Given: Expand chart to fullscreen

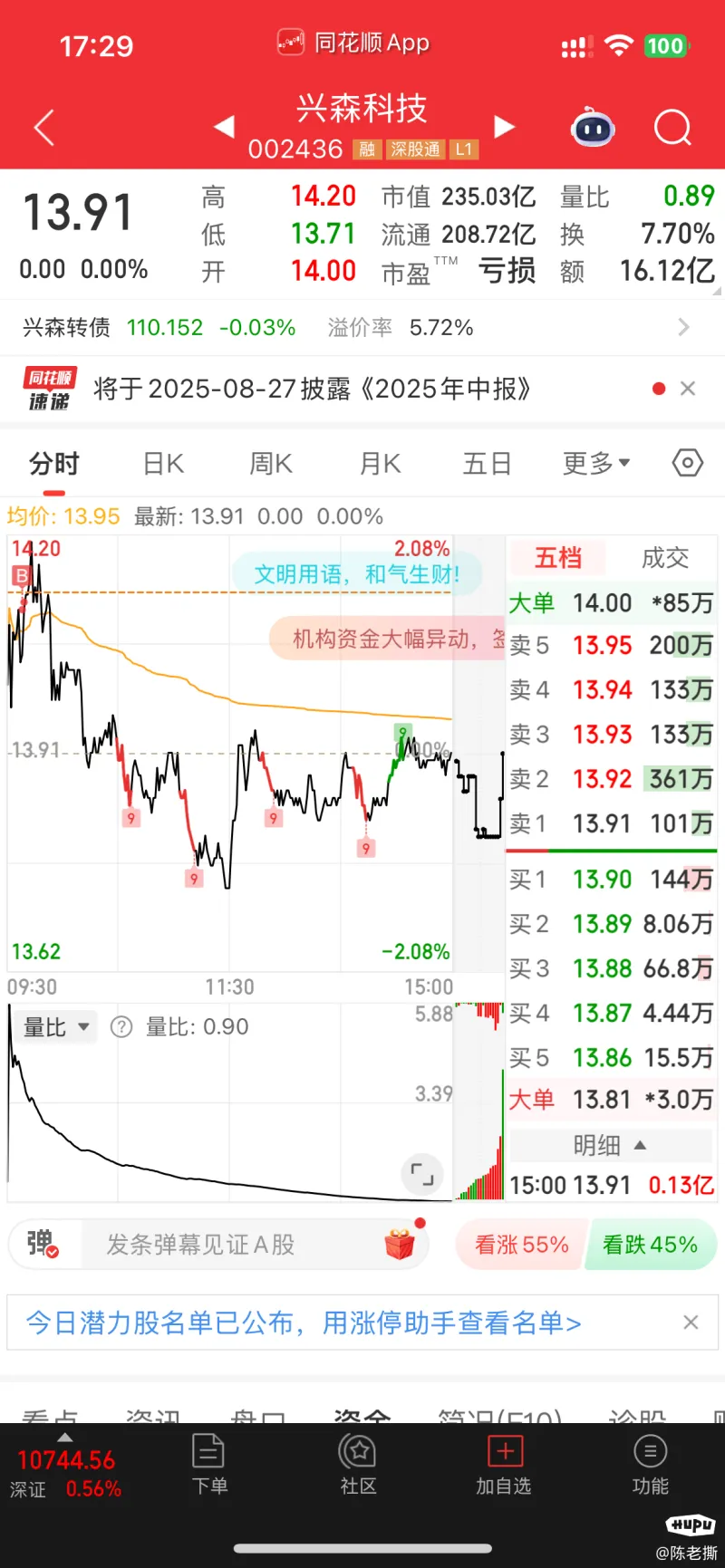Looking at the screenshot, I should click(422, 1176).
